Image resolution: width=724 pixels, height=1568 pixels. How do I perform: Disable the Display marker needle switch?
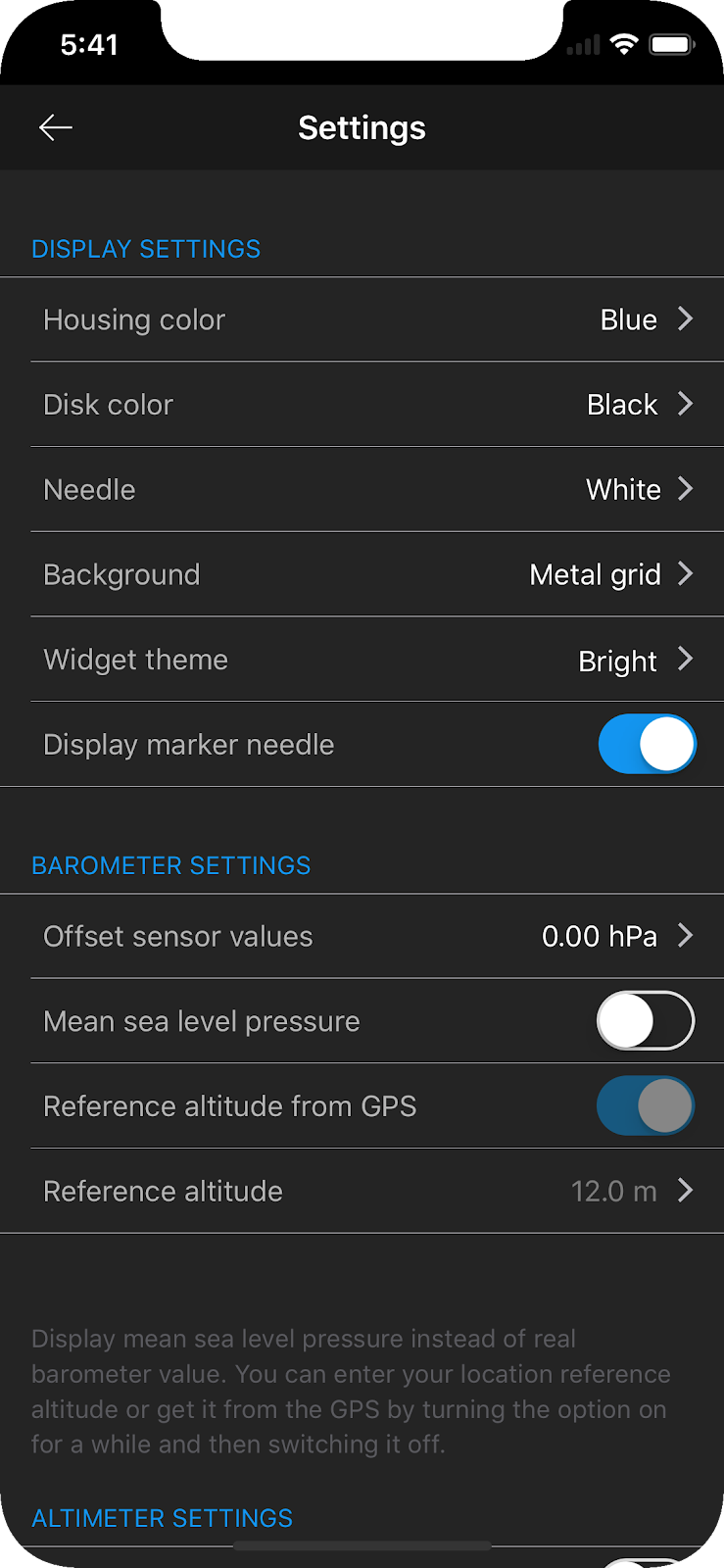[647, 745]
